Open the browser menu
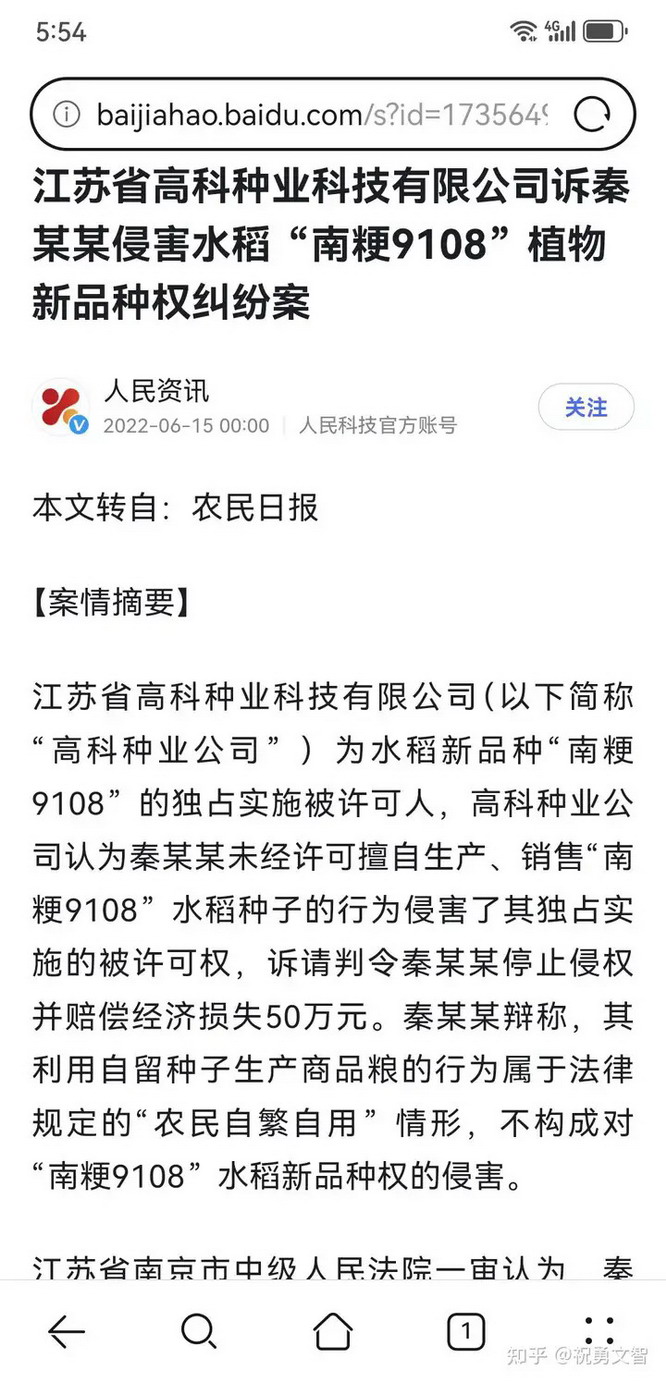The height and width of the screenshot is (1383, 666). point(599,1331)
